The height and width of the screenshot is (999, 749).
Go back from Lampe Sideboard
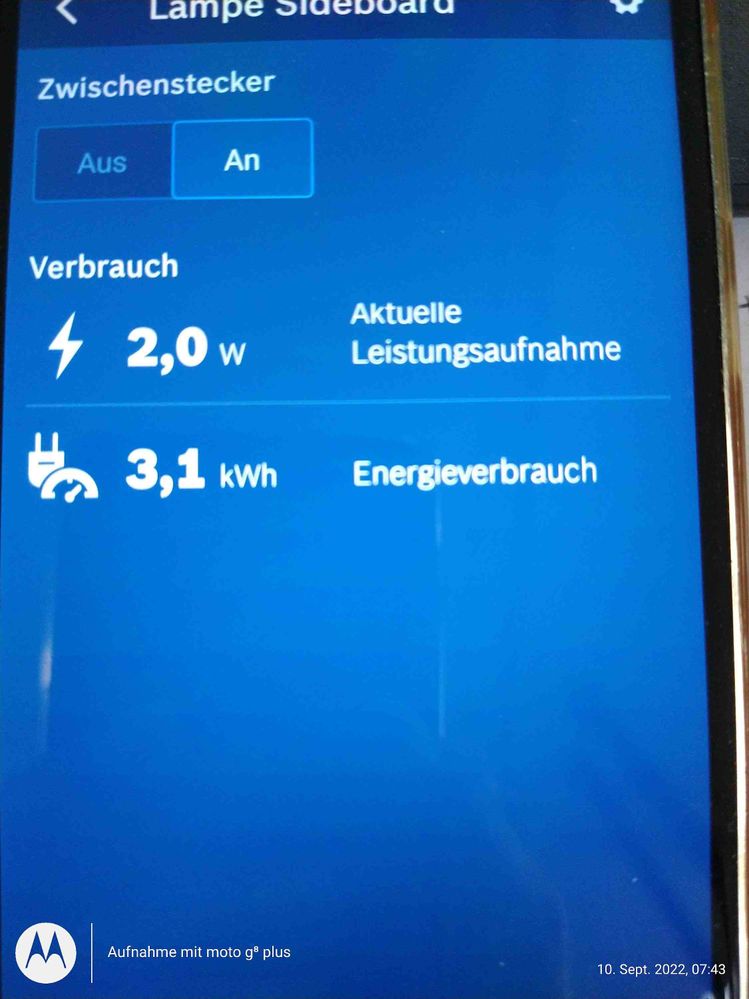68,10
